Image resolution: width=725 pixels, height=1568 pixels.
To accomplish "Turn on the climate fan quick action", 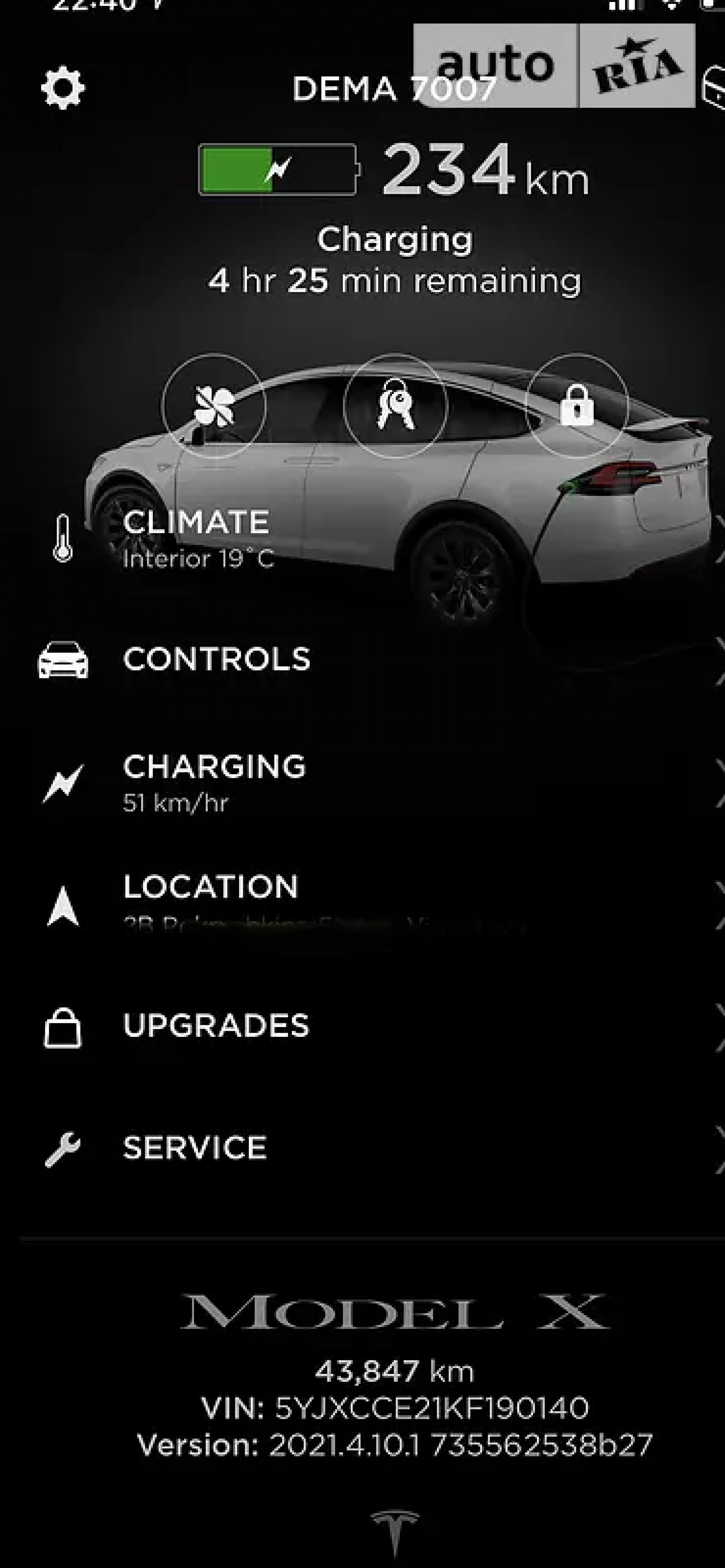I will pos(214,405).
